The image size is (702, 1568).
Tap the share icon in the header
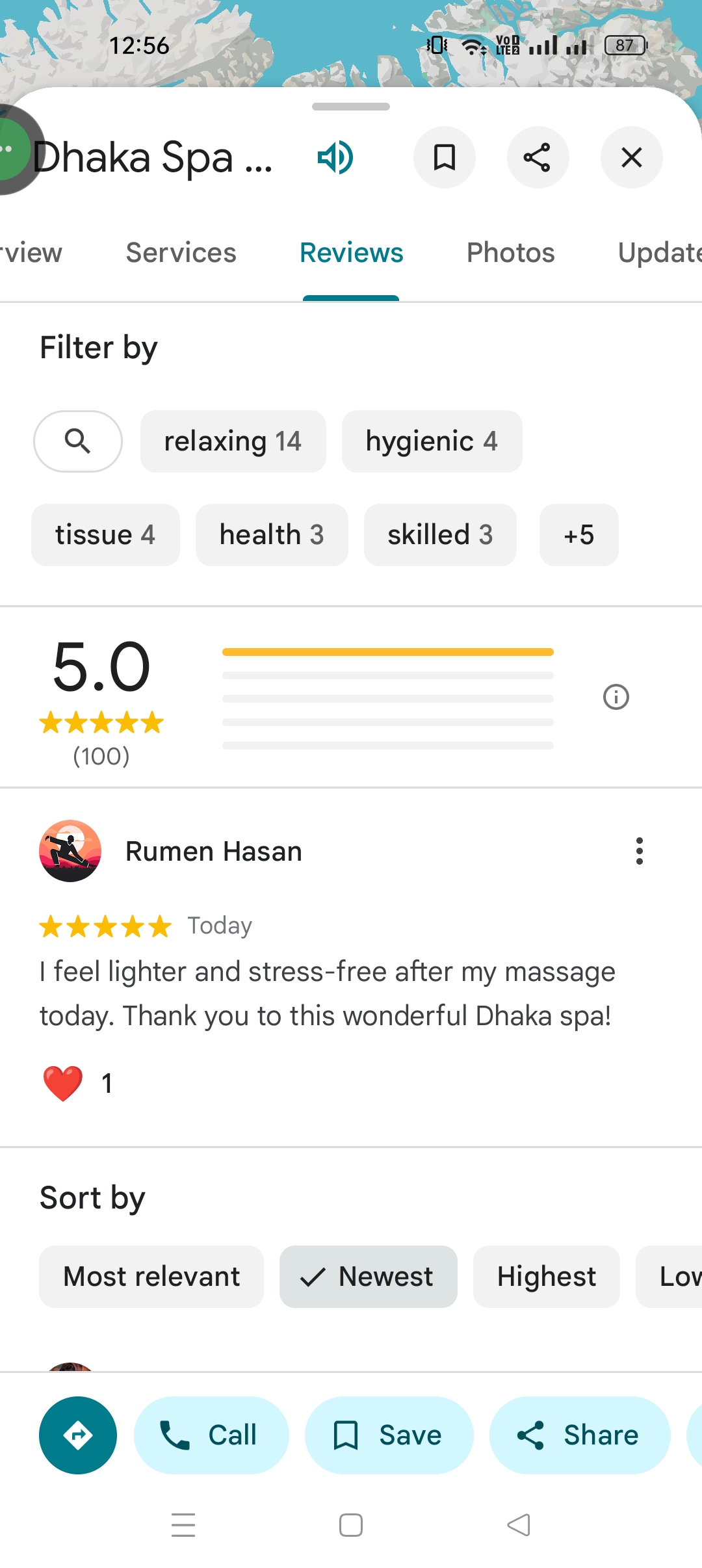click(538, 157)
